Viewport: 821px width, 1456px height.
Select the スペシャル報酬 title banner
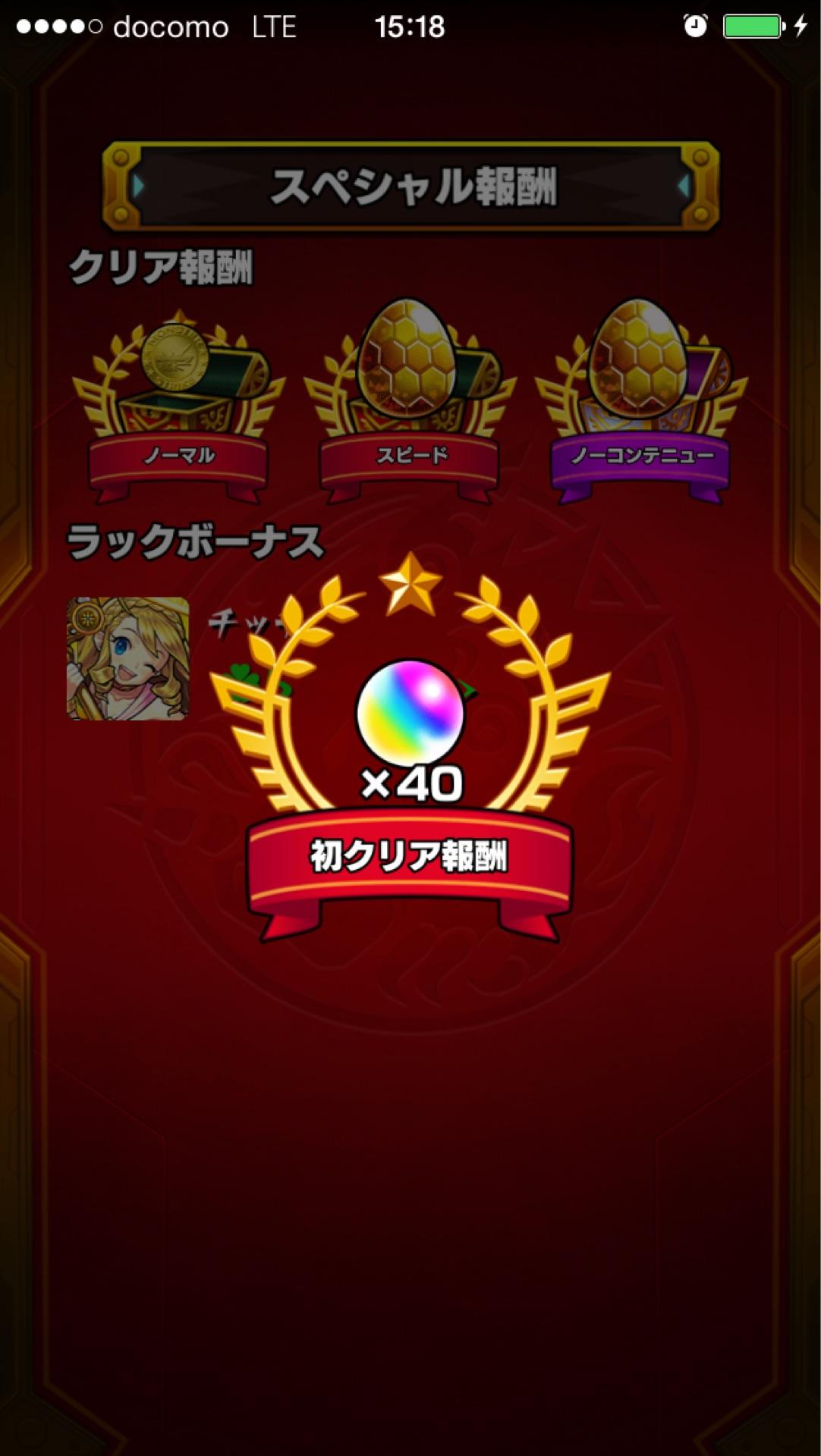tap(410, 184)
